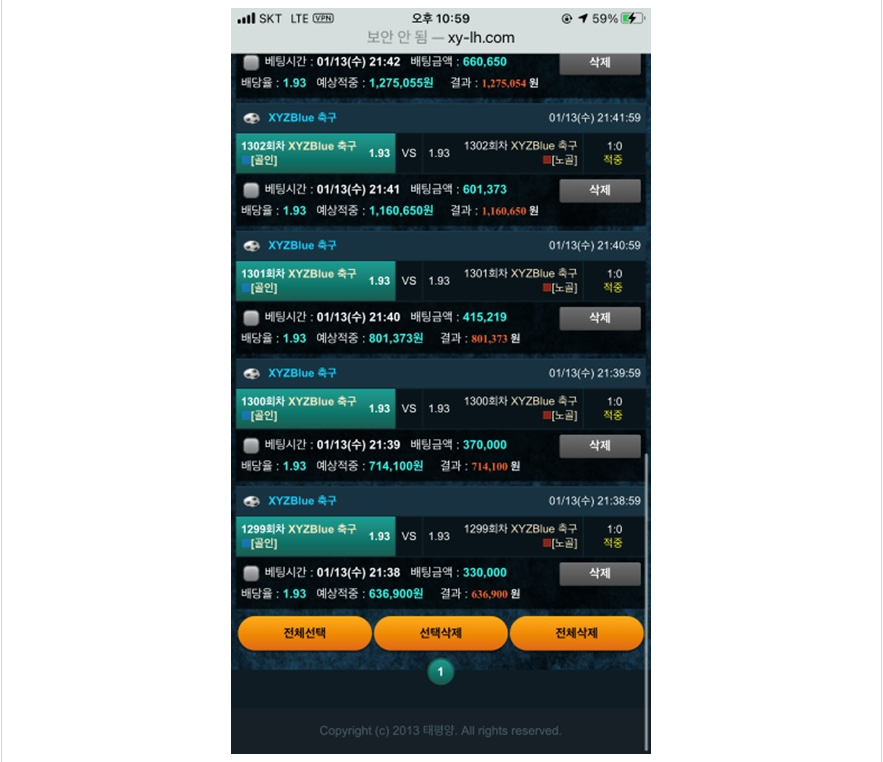Image resolution: width=883 pixels, height=762 pixels.
Task: Tap 삭제 for the 1302회차 bet
Action: [599, 190]
